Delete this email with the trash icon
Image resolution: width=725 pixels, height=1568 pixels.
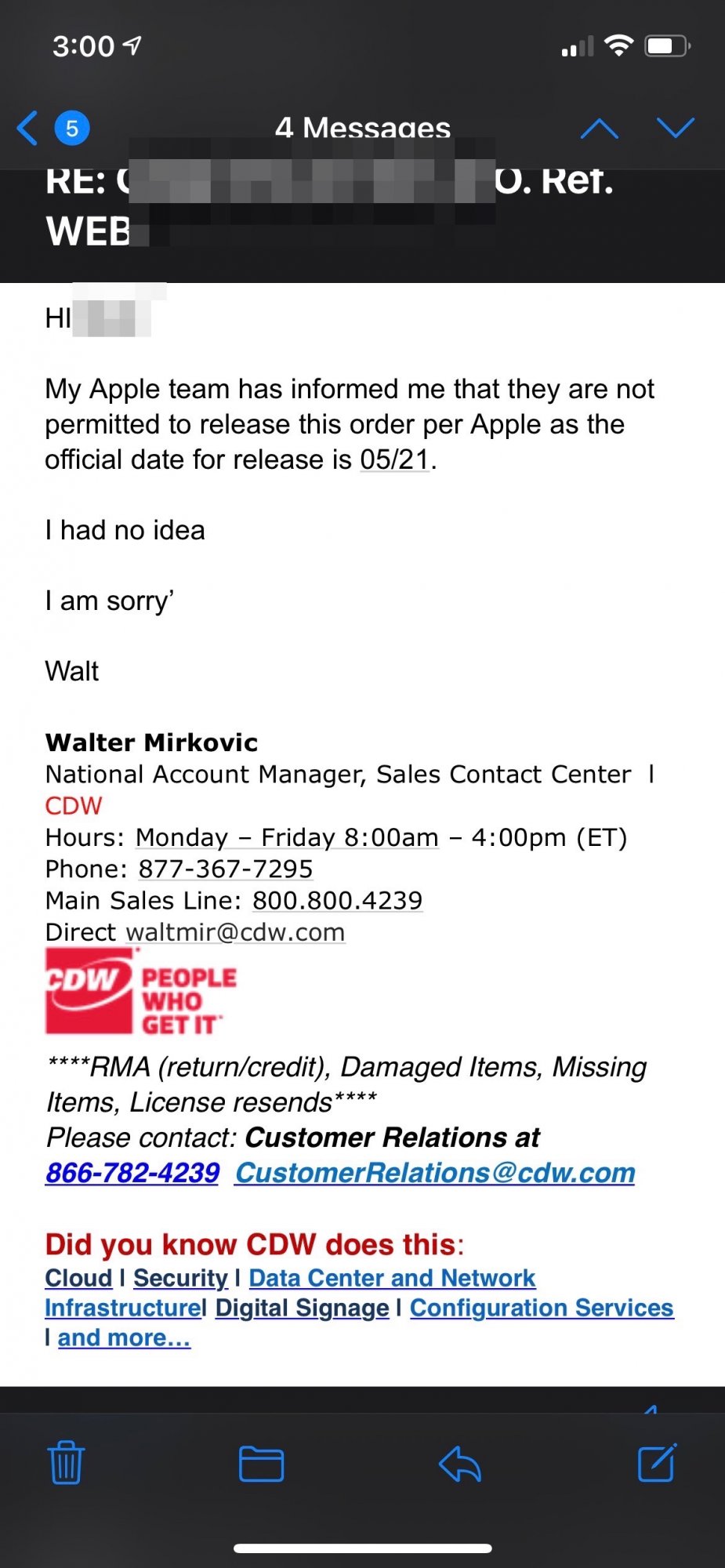pos(66,1463)
